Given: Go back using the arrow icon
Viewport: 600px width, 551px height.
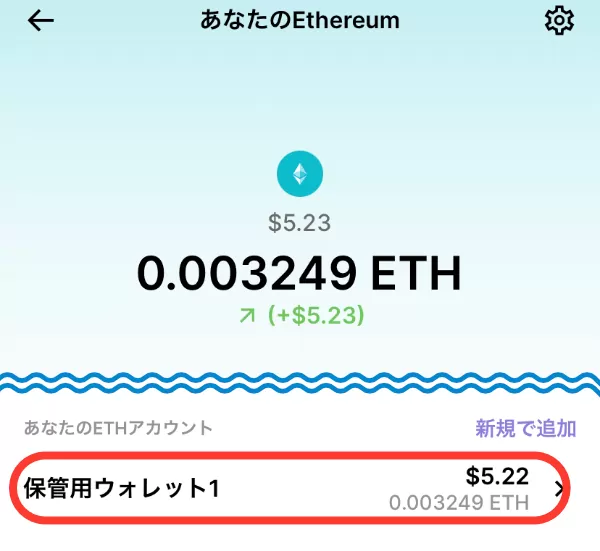Looking at the screenshot, I should pyautogui.click(x=40, y=21).
